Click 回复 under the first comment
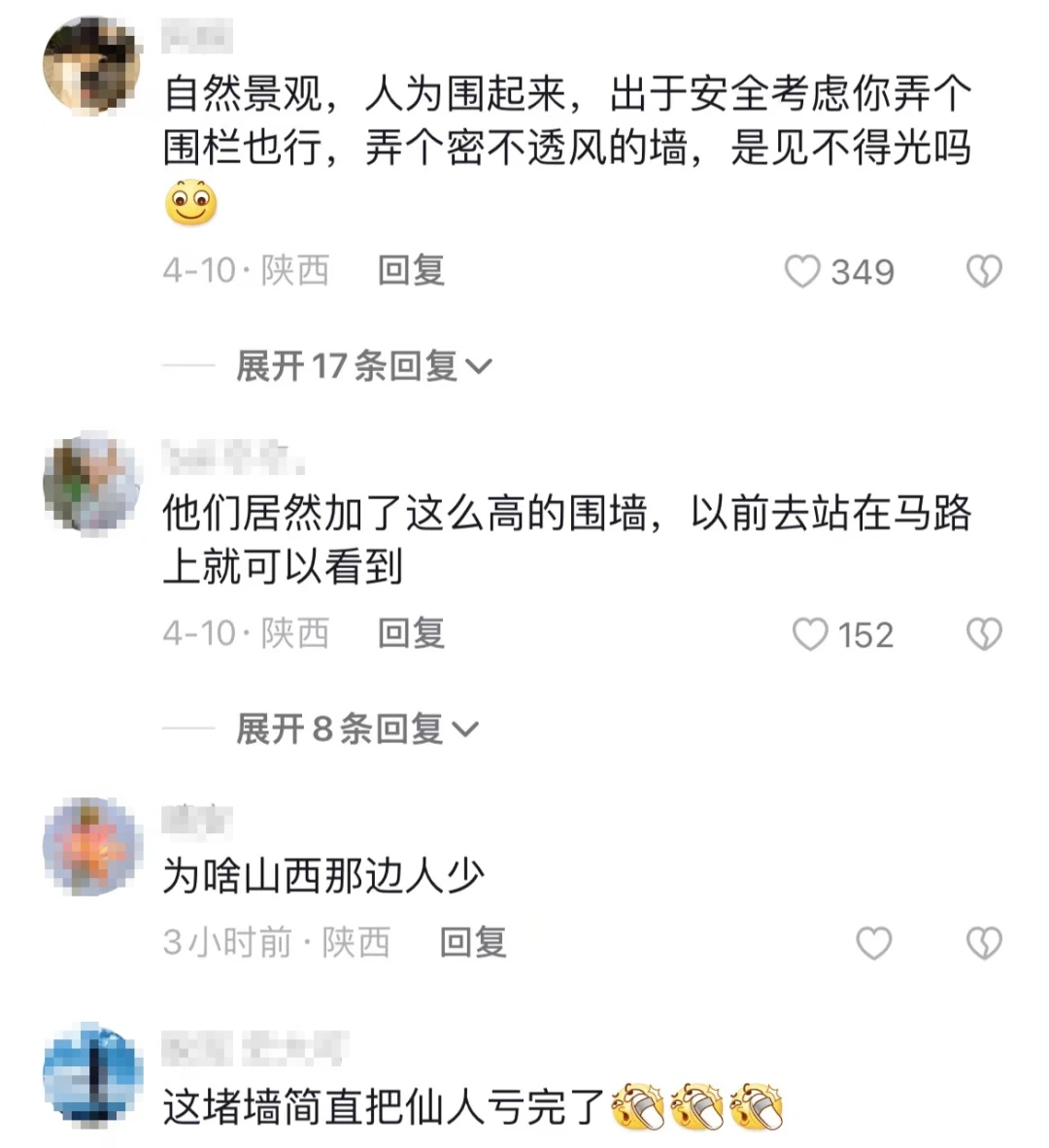1049x1148 pixels. tap(409, 273)
